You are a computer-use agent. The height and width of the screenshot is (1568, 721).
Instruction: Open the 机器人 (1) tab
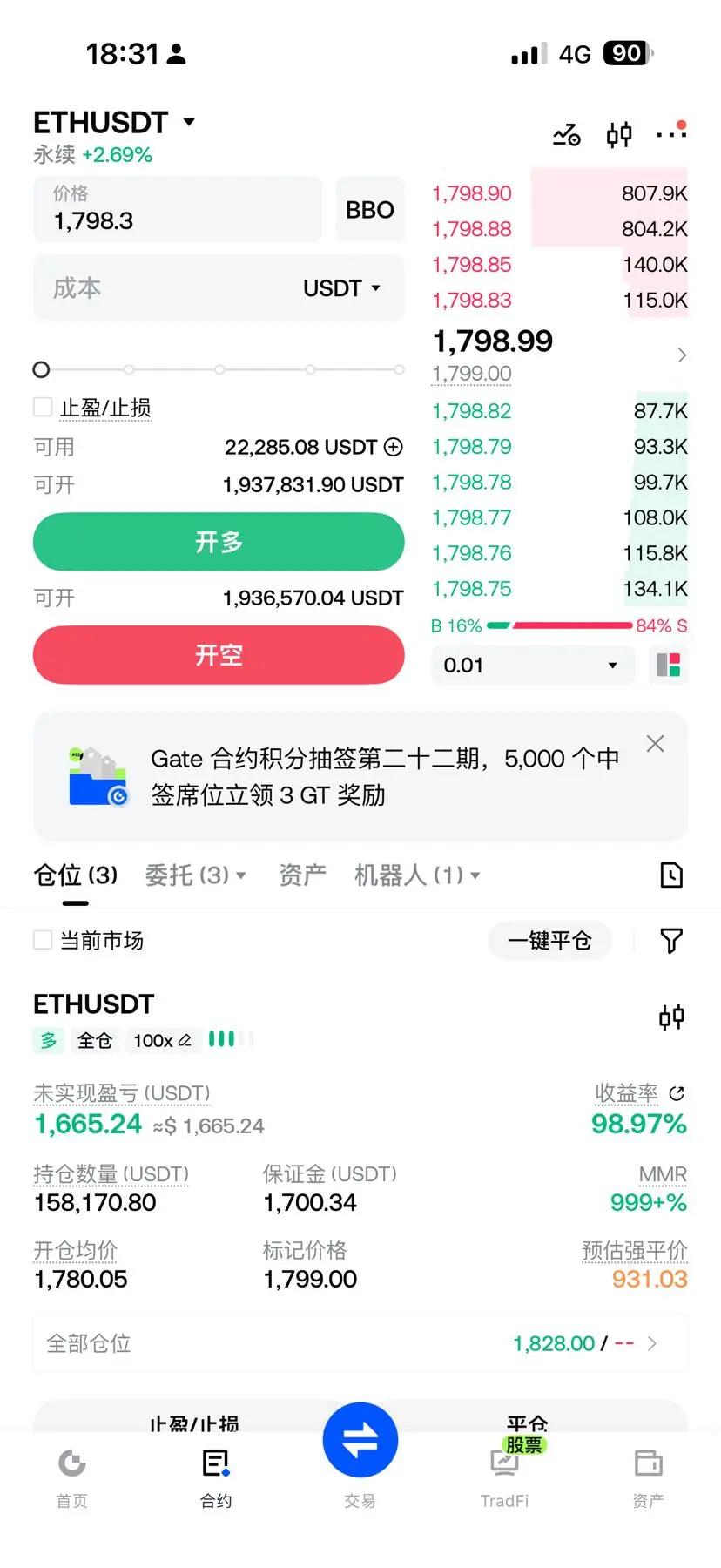coord(417,875)
